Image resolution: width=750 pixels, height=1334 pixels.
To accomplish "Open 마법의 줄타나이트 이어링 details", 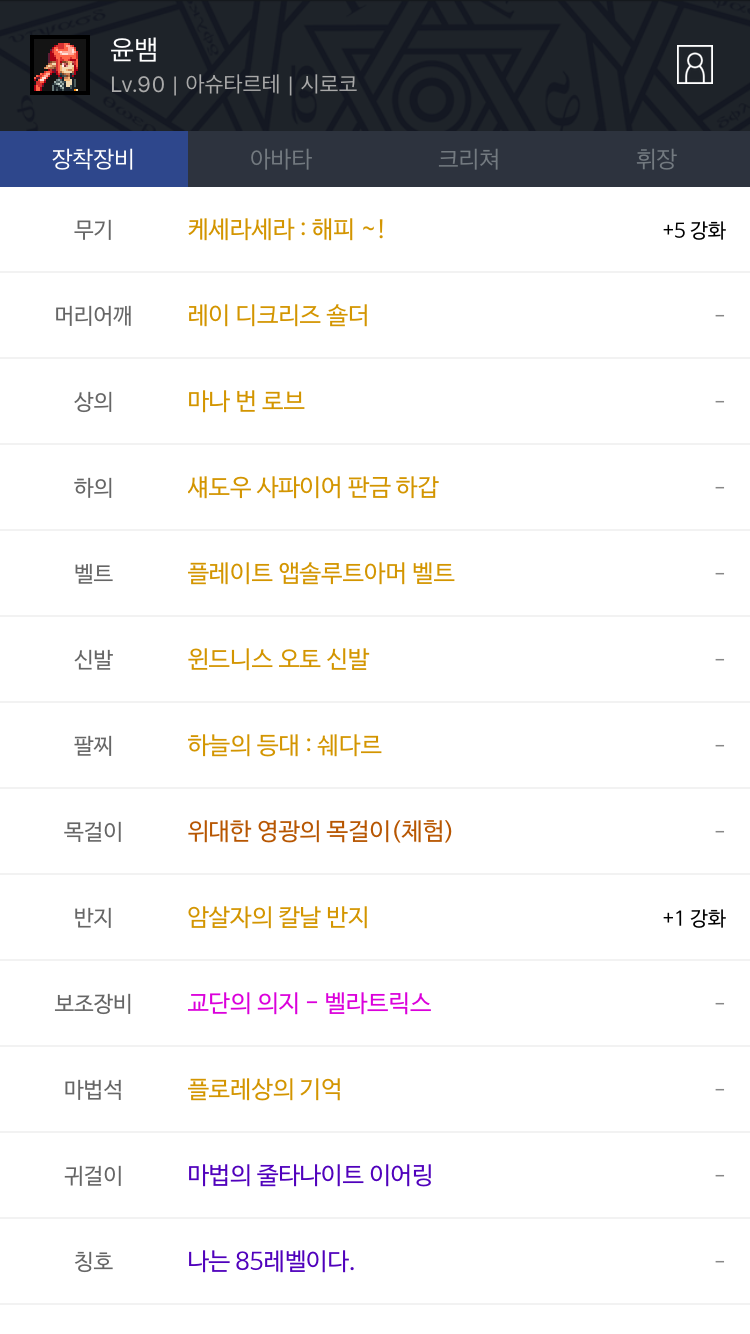I will [x=310, y=1176].
